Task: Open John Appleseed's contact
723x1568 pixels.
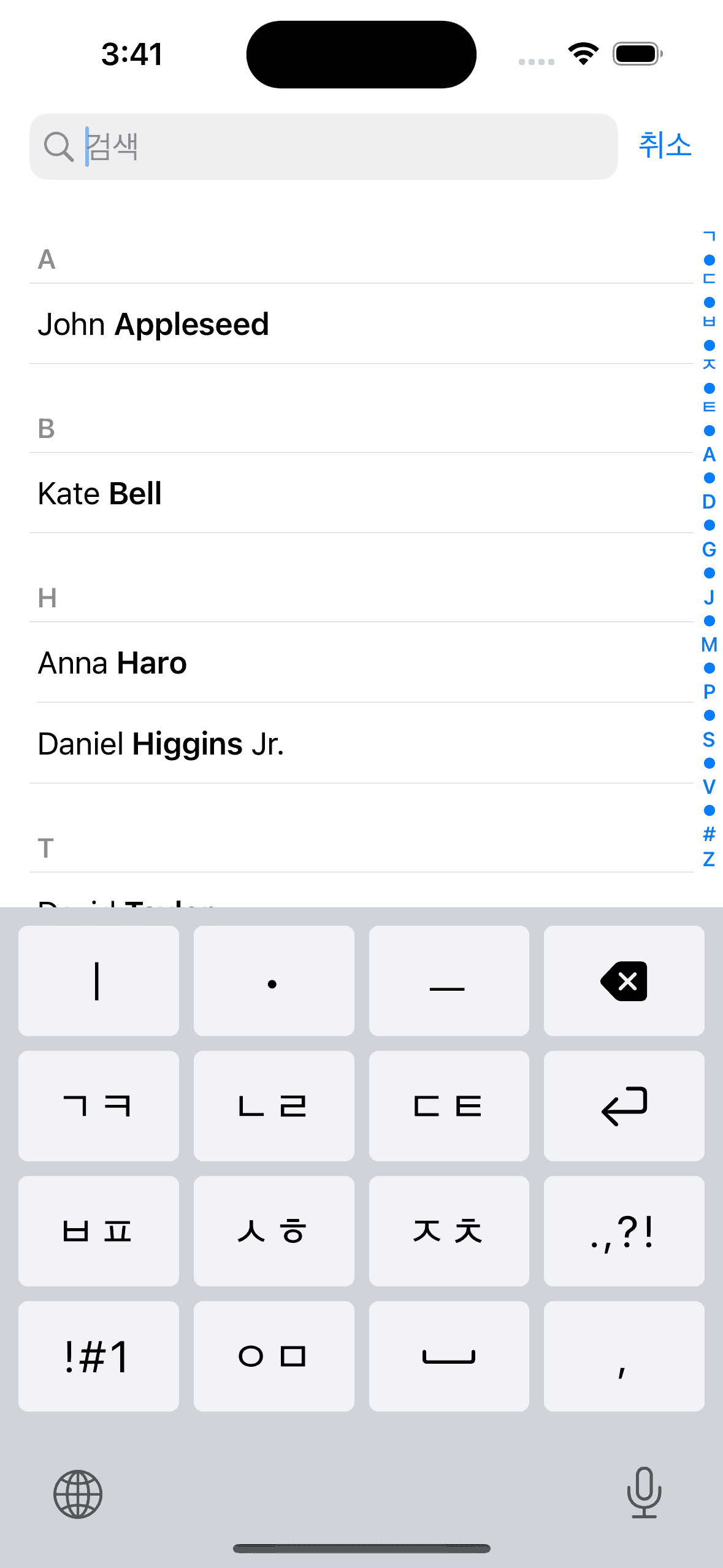Action: (153, 324)
